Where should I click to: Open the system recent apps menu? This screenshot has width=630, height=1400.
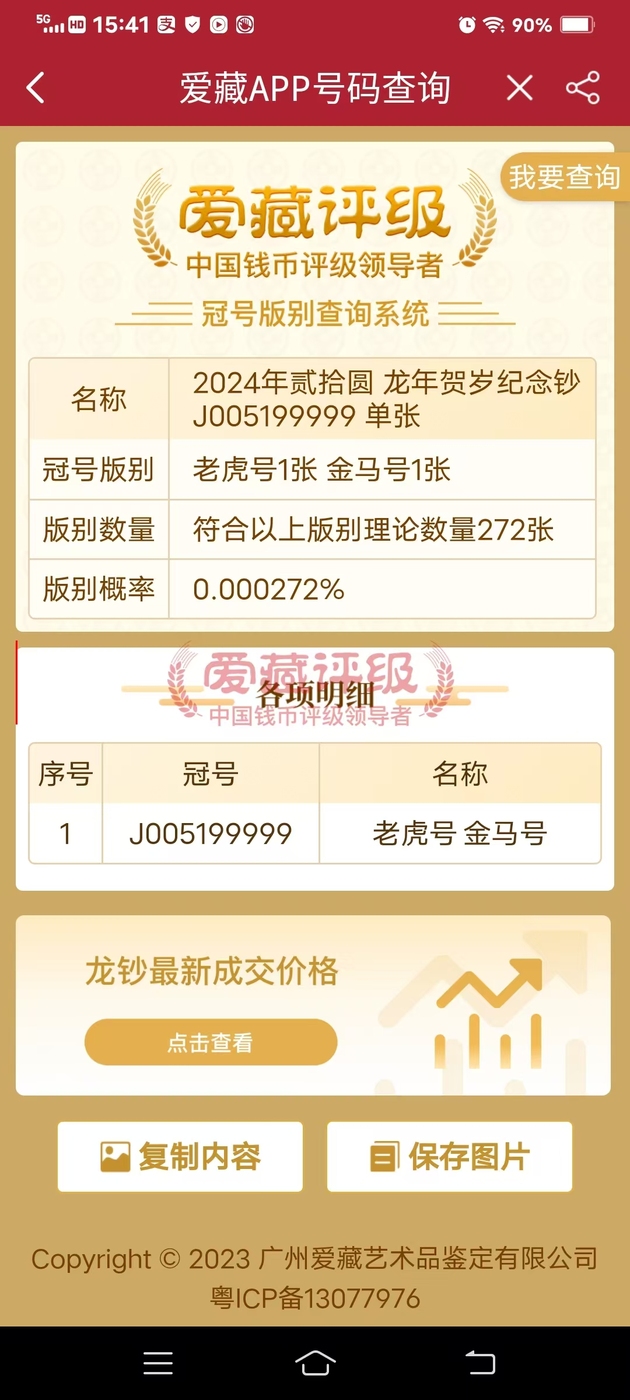(158, 1363)
